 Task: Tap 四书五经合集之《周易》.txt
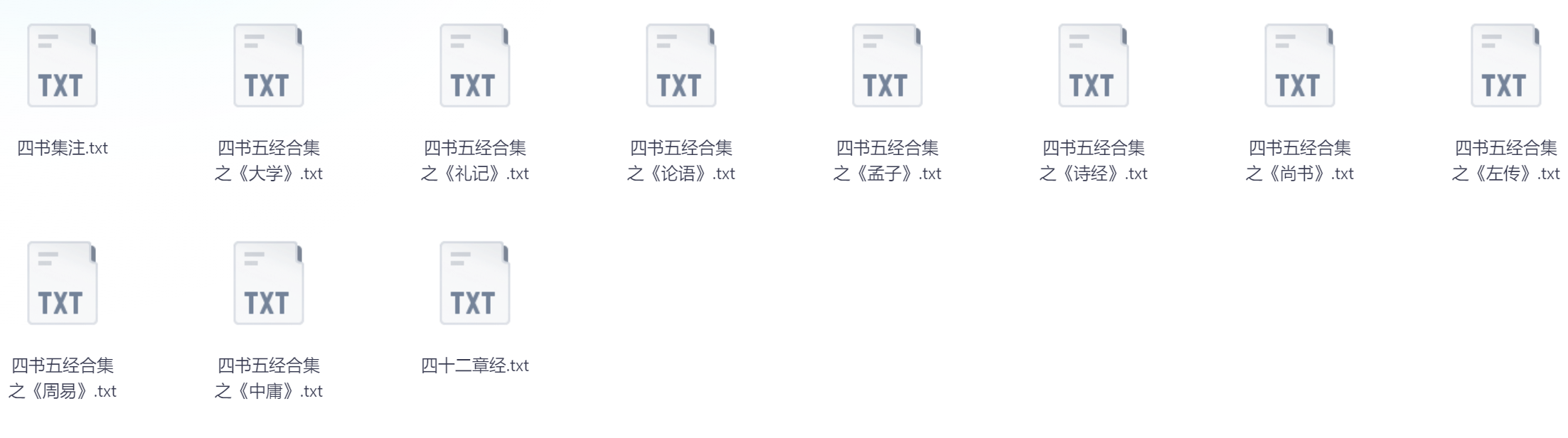coord(63,284)
